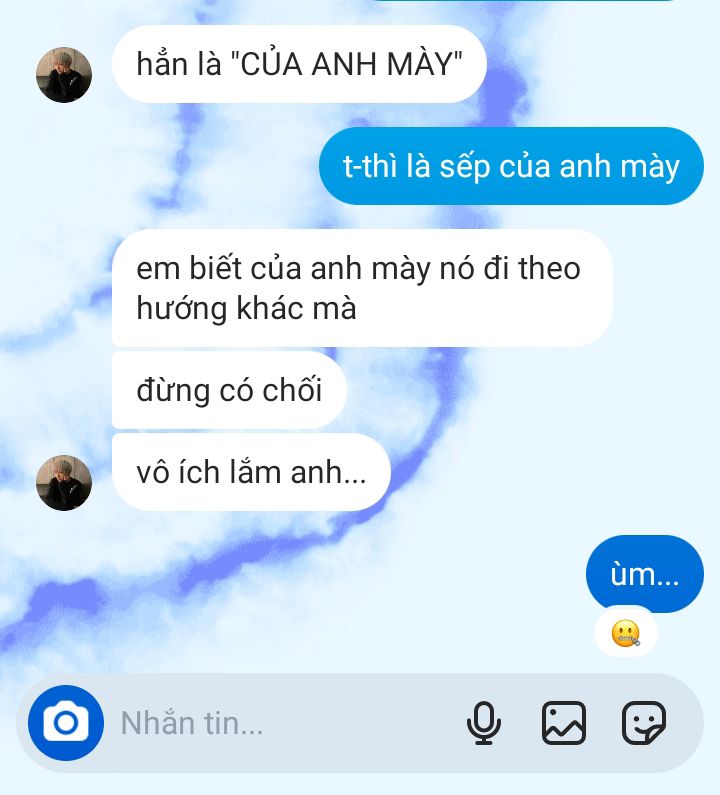Viewport: 720px width, 795px height.
Task: Open the photo gallery picker
Action: pos(564,722)
